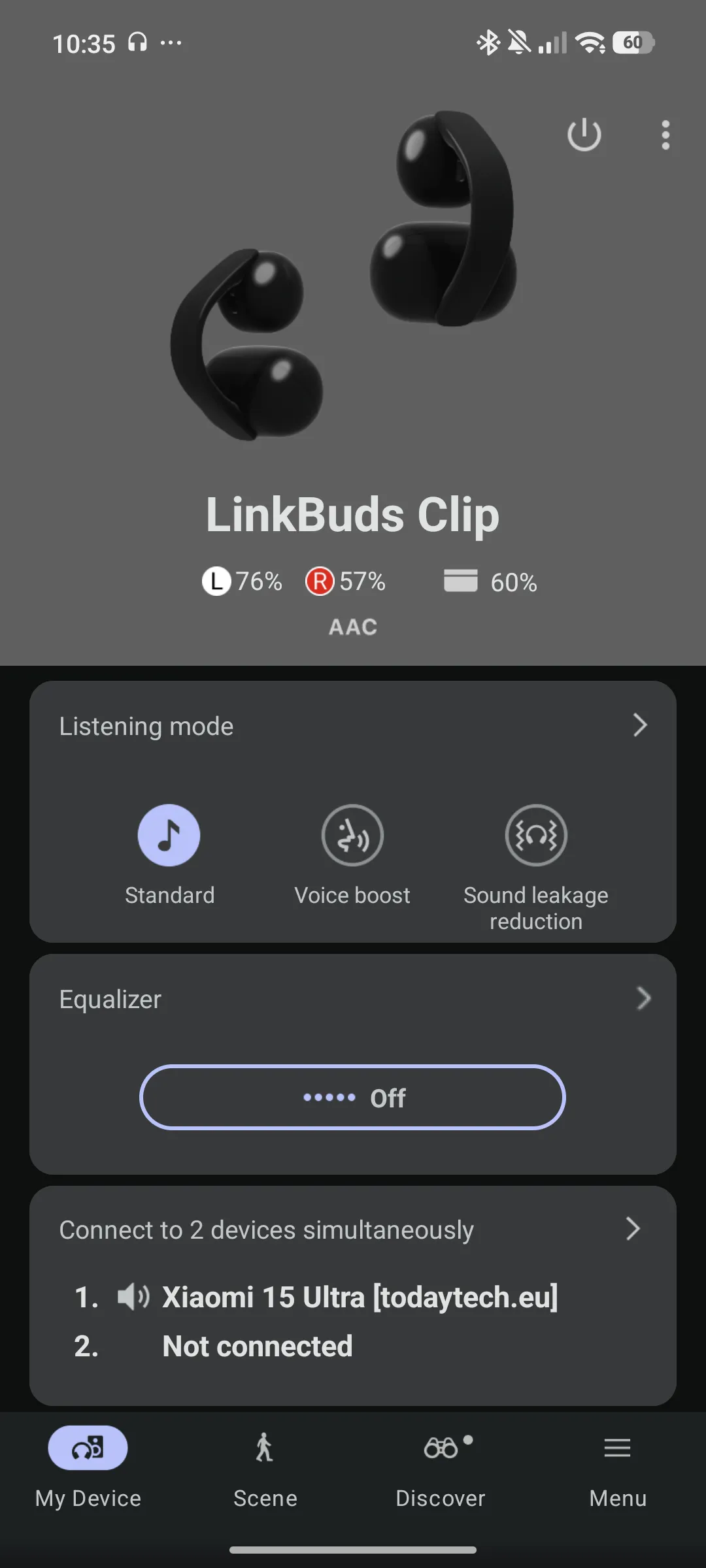Open Listening mode settings
706x1568 pixels.
639,725
